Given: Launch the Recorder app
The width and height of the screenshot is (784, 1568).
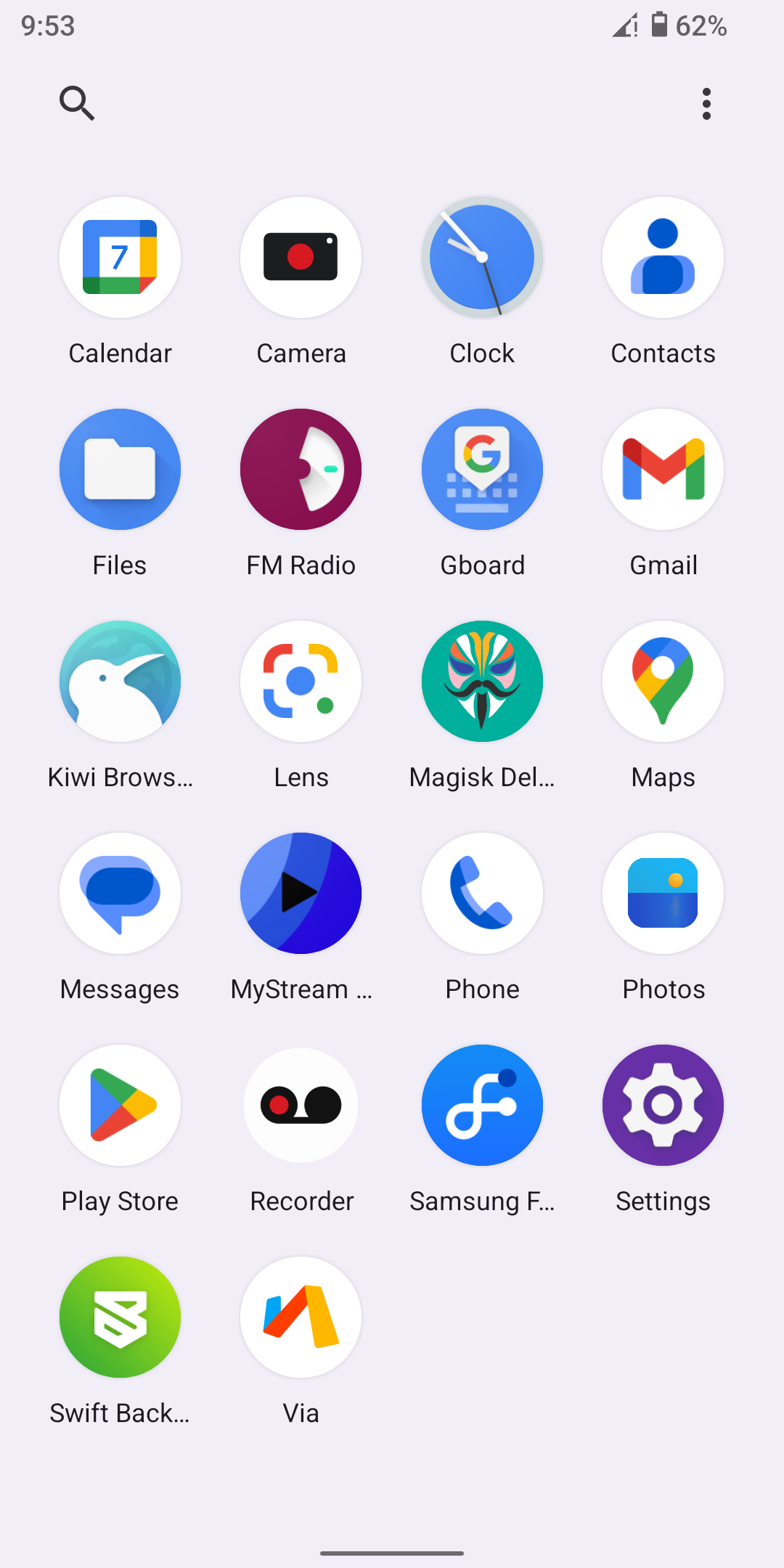Looking at the screenshot, I should [301, 1106].
